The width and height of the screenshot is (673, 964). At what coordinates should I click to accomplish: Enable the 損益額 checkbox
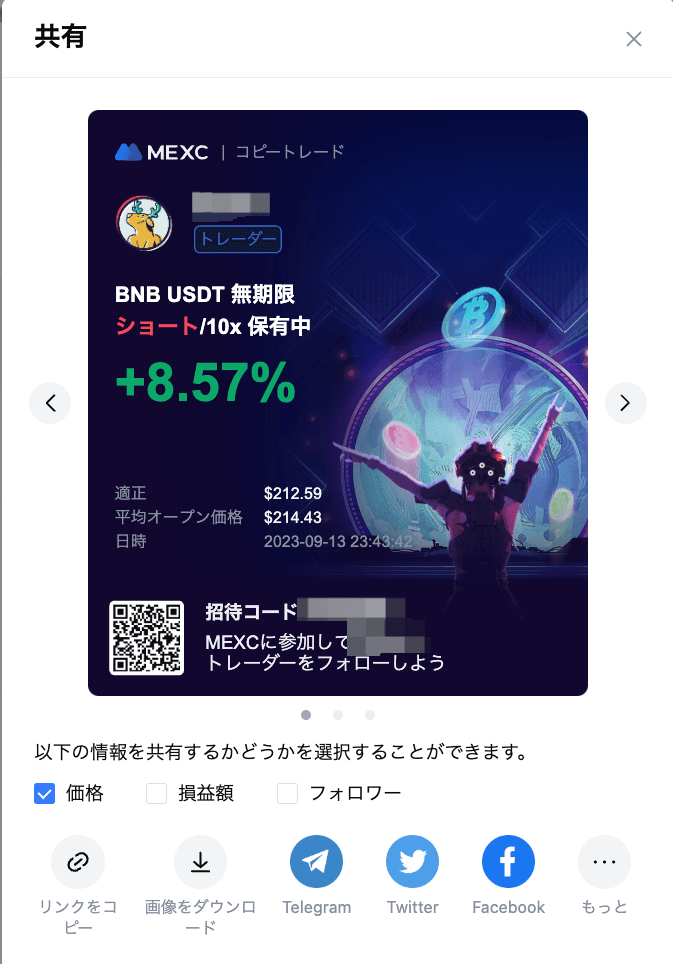(156, 794)
